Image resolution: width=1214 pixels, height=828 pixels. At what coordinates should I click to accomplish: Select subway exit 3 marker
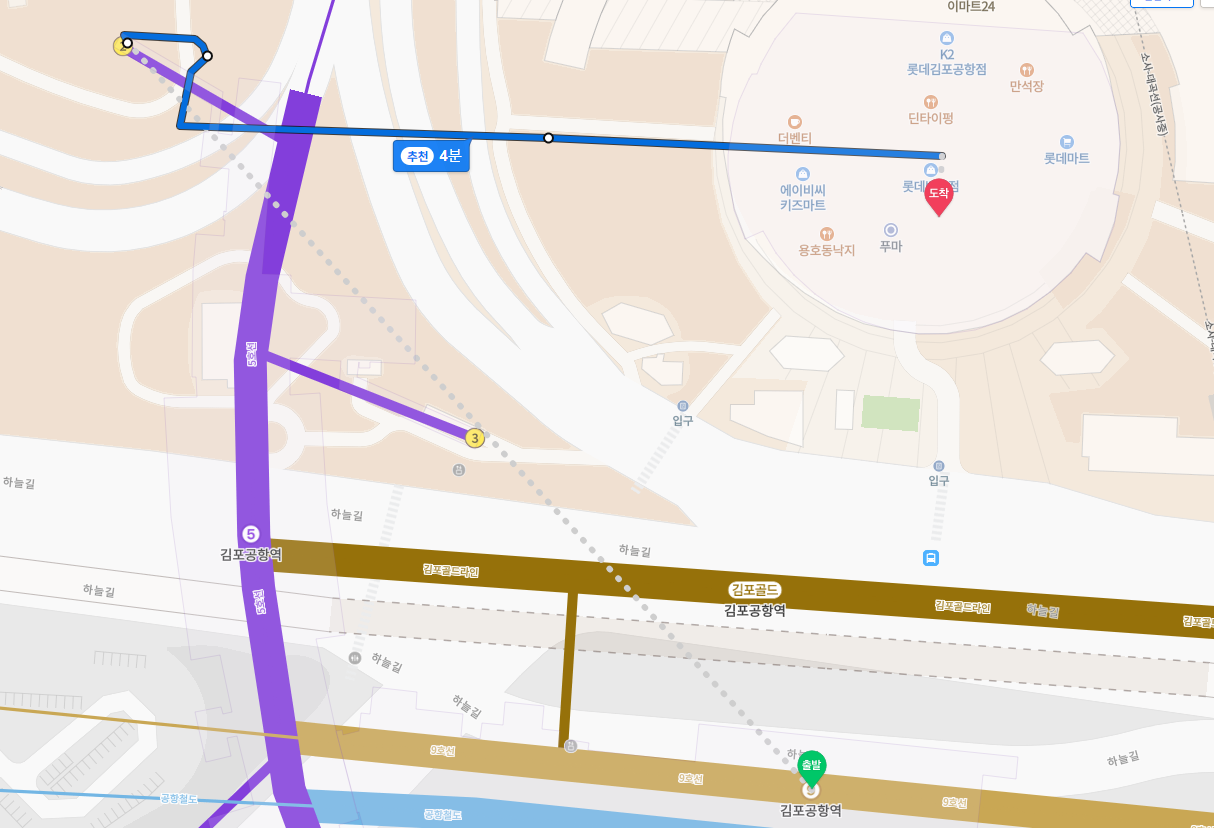475,438
